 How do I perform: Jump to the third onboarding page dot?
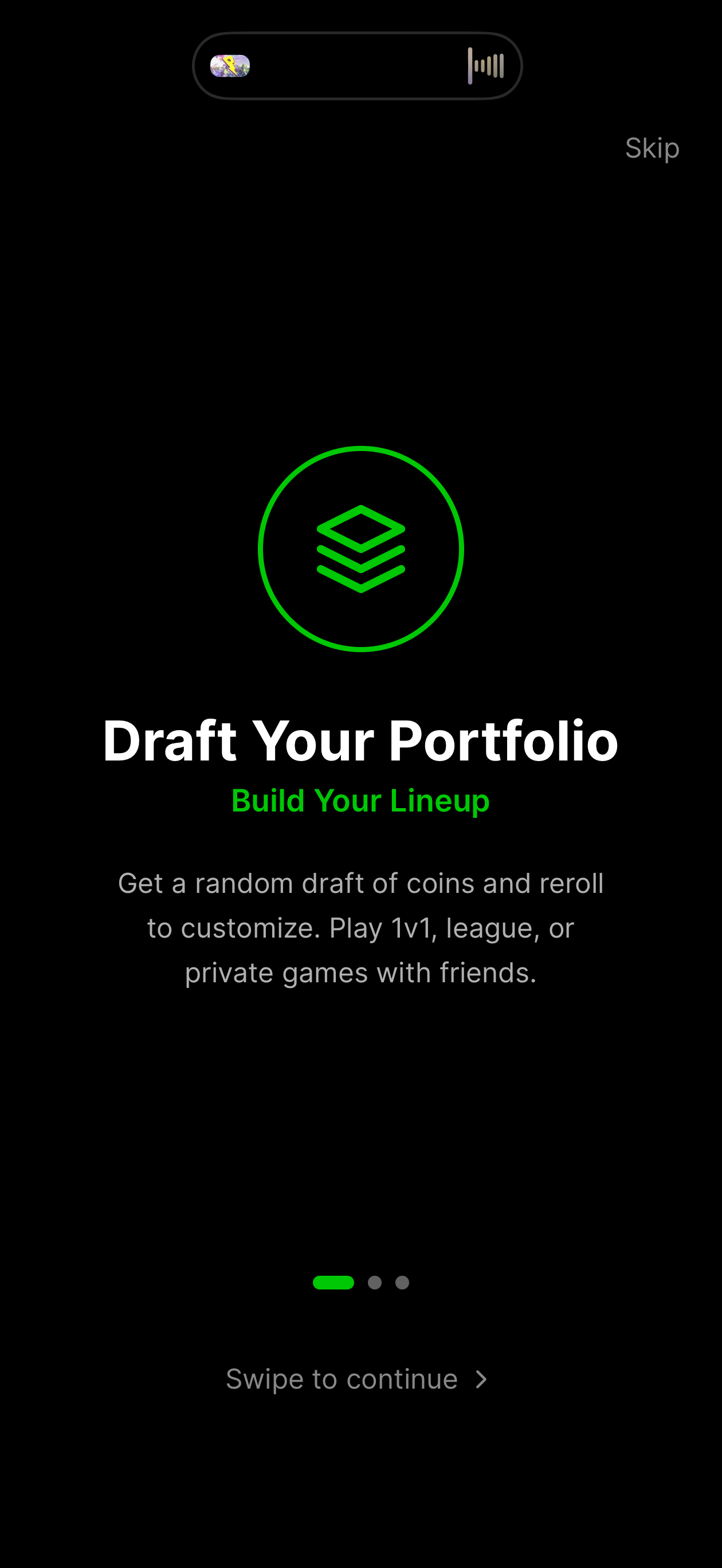pyautogui.click(x=402, y=1283)
